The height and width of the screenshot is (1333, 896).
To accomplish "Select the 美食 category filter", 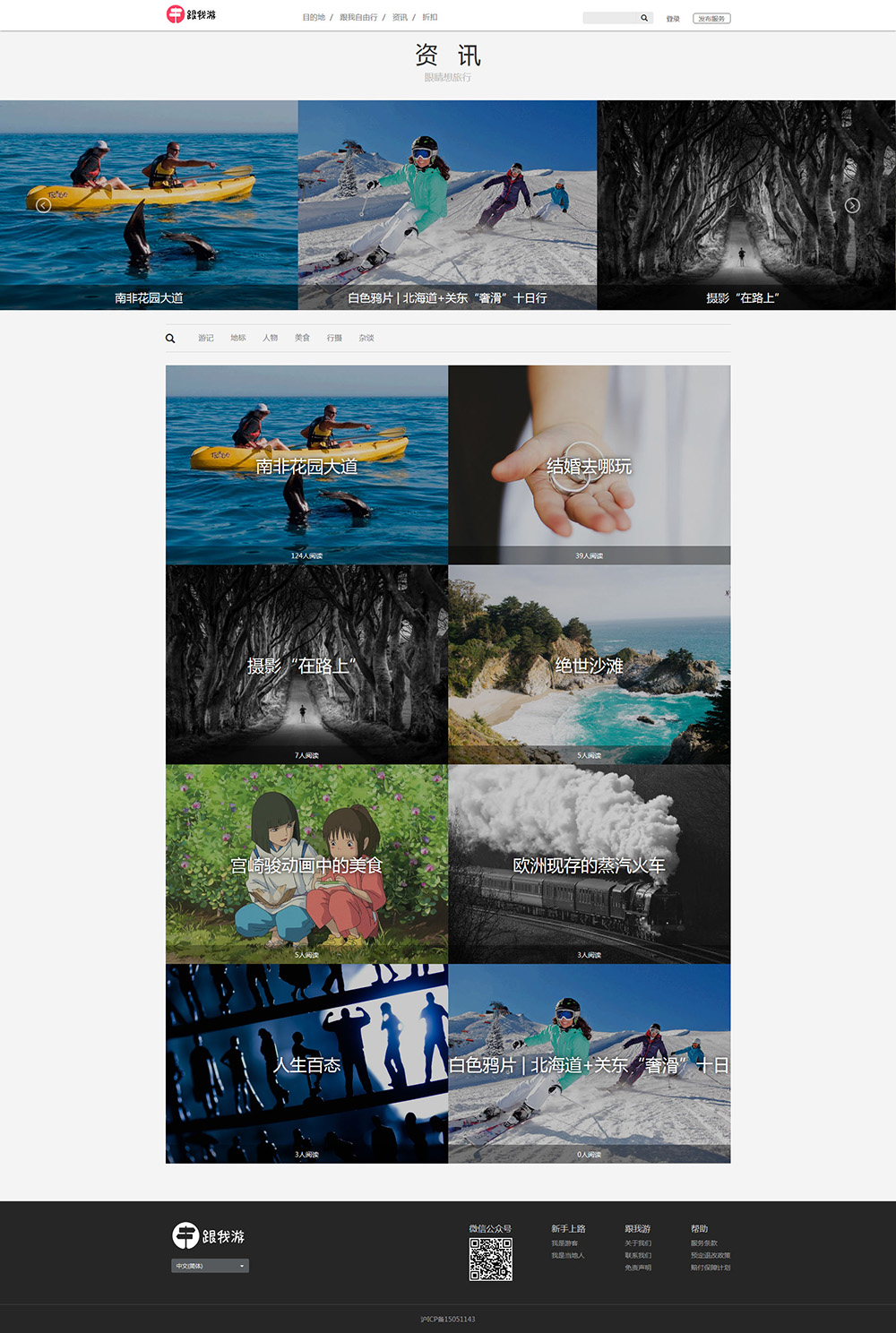I will point(302,339).
